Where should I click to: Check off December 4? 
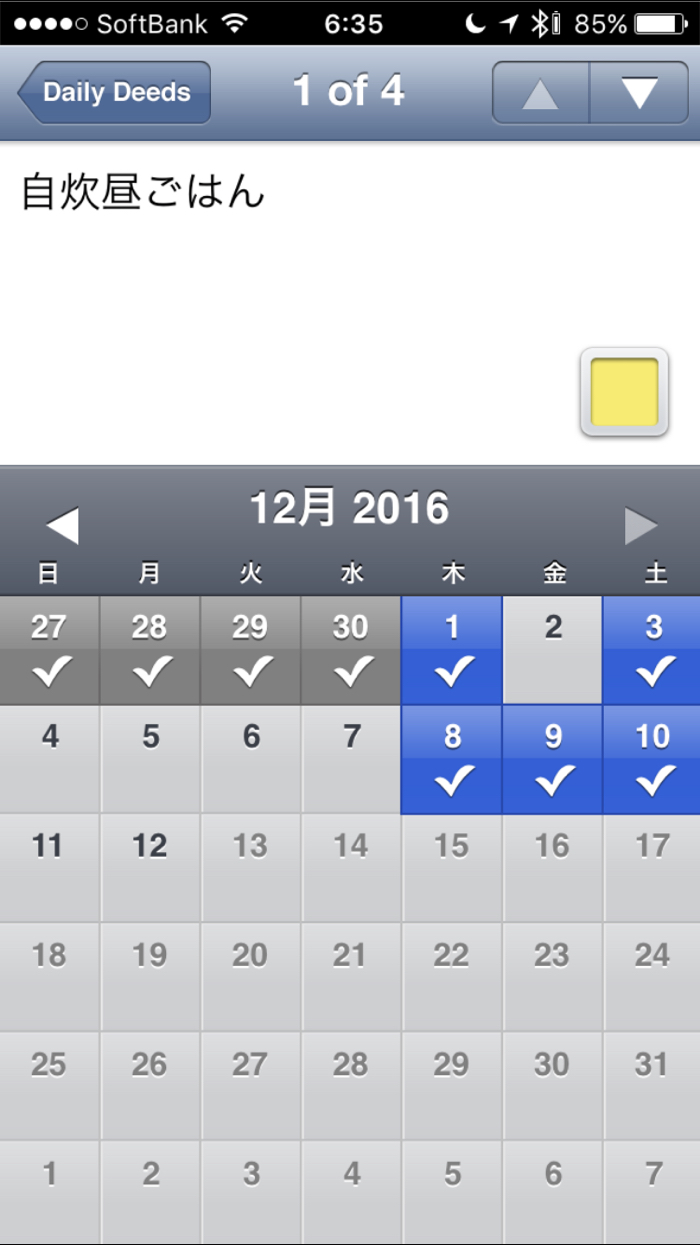coord(50,760)
